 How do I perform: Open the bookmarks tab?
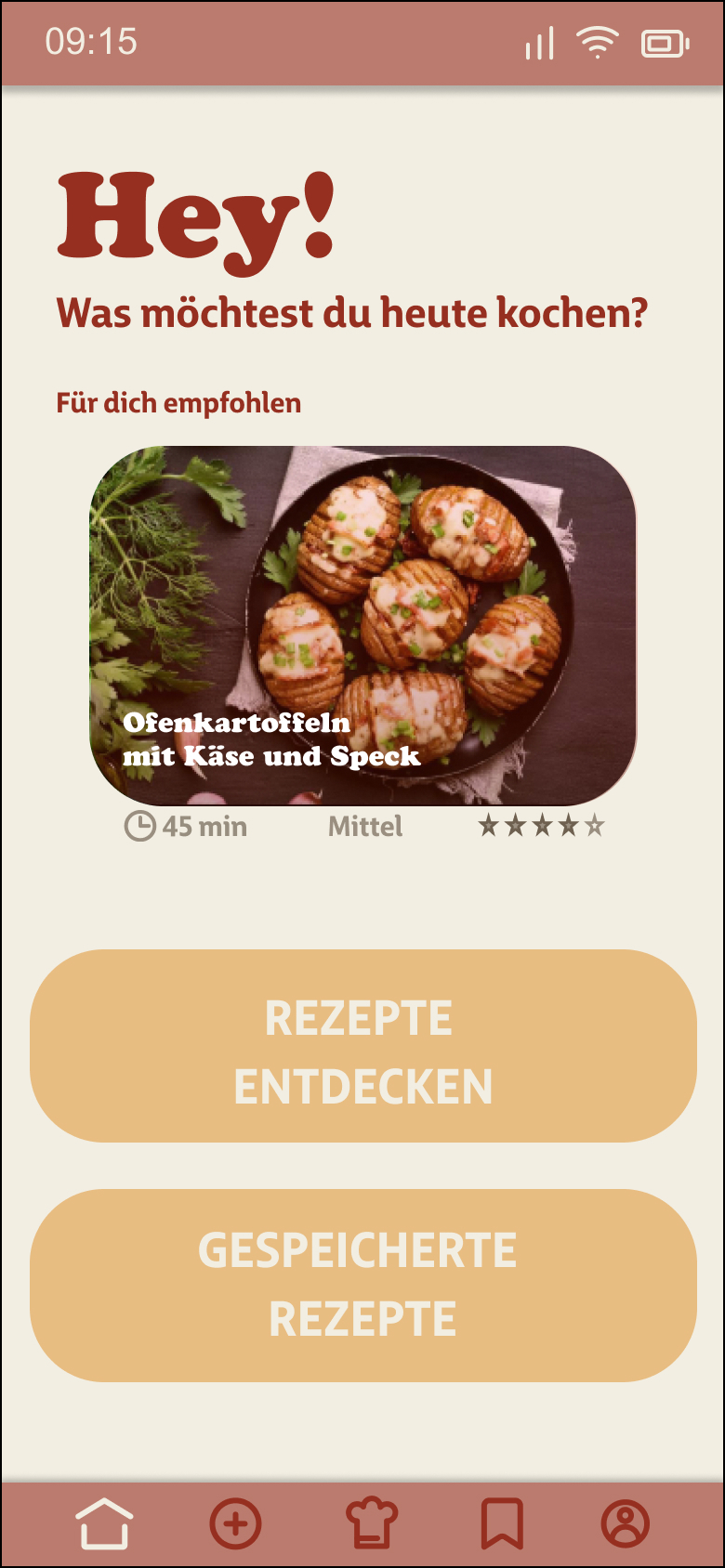(x=501, y=1523)
